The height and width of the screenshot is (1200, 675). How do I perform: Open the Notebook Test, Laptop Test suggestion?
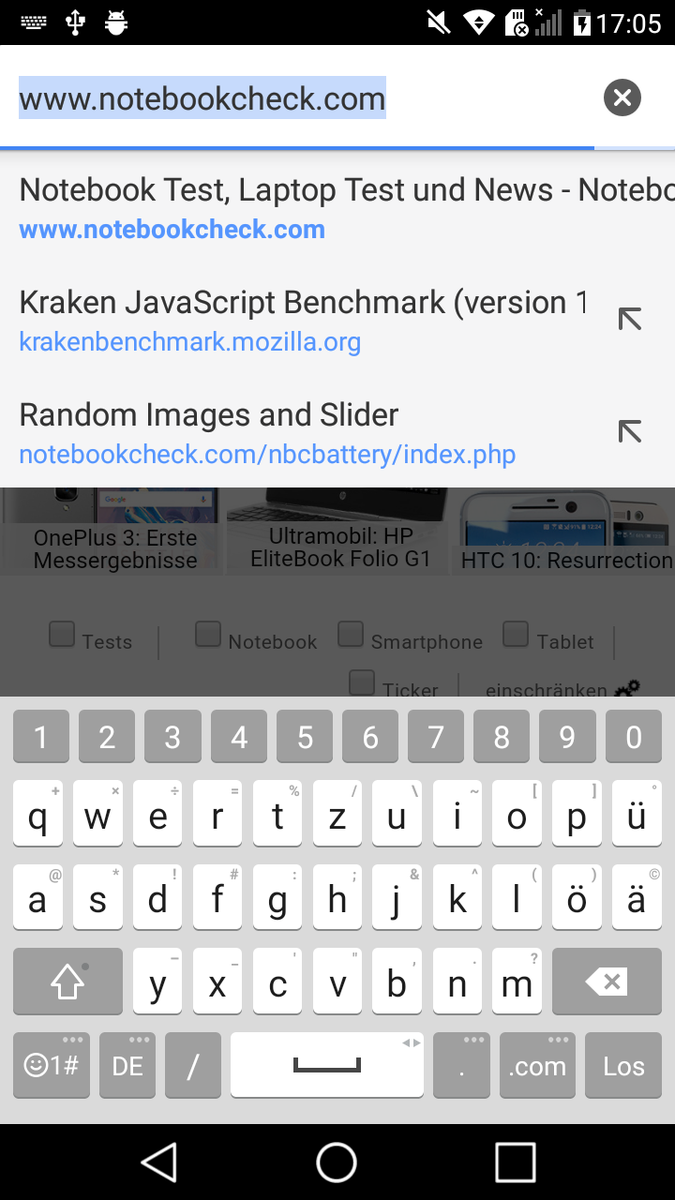click(x=300, y=208)
